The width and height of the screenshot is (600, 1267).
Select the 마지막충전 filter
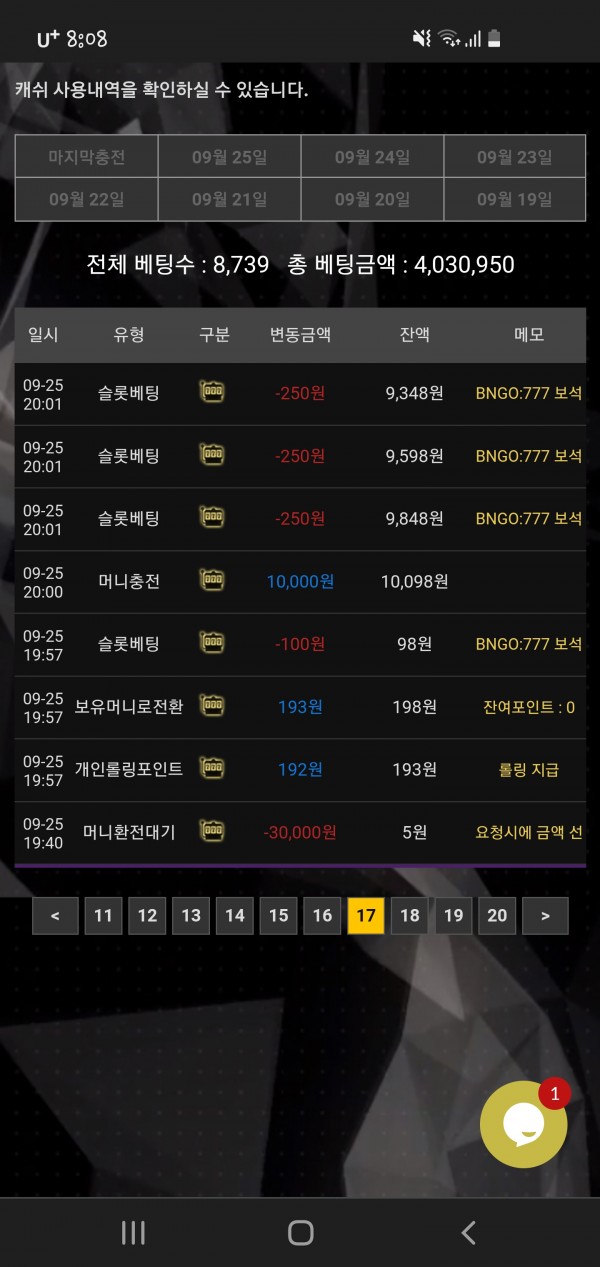(x=87, y=157)
